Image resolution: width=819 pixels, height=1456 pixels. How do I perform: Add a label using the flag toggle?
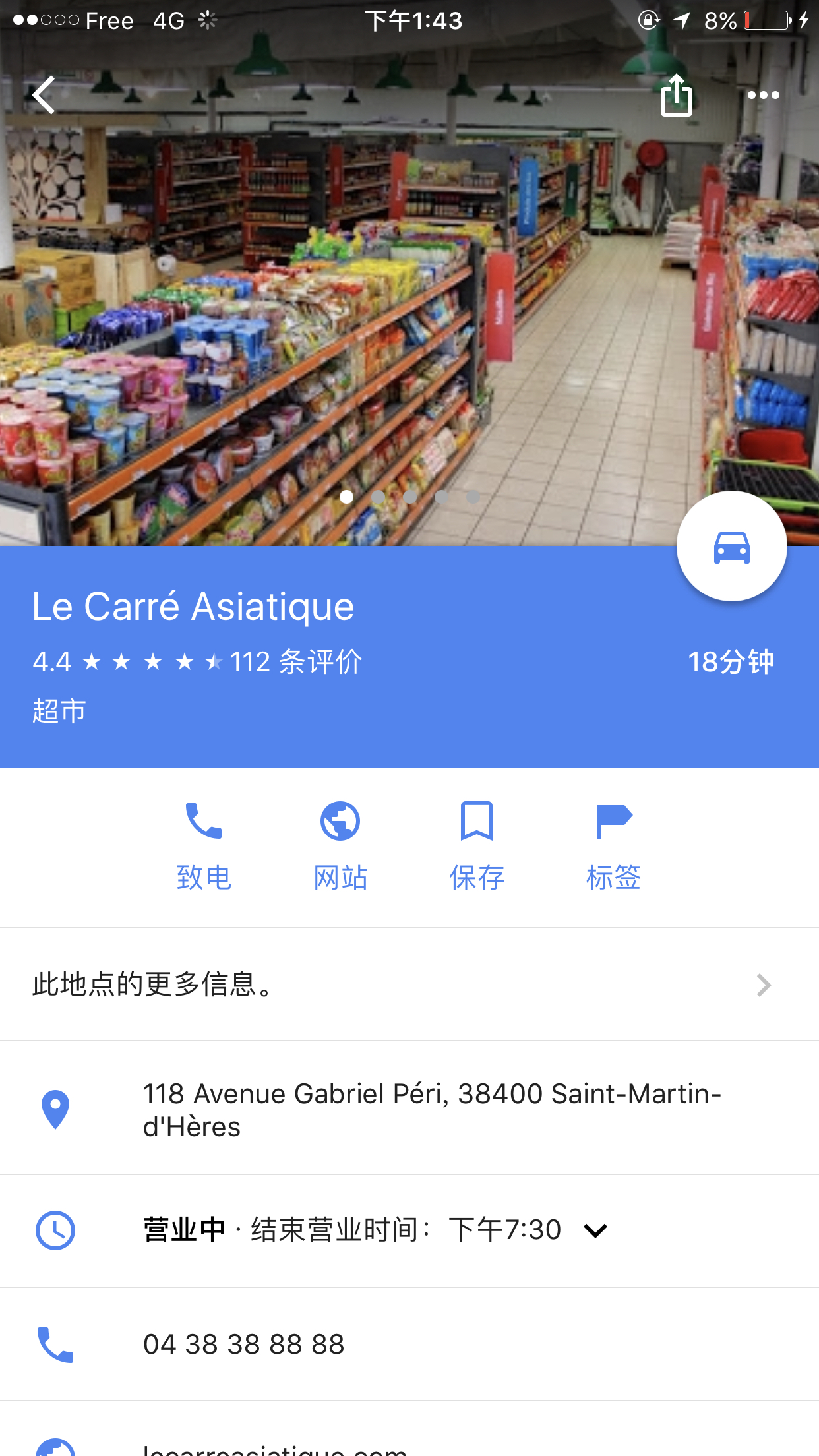pos(614,821)
